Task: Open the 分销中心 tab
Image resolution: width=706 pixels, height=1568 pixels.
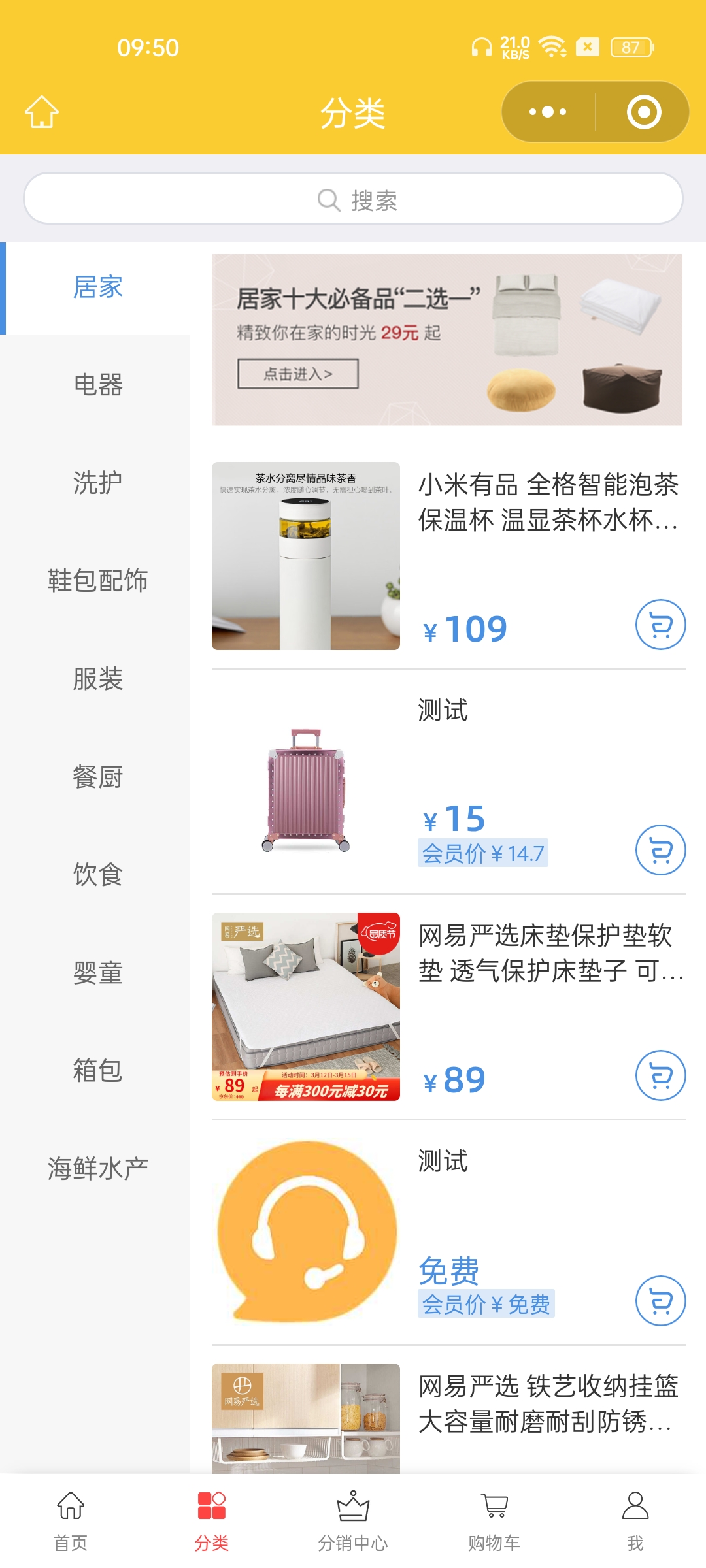Action: [x=353, y=1521]
